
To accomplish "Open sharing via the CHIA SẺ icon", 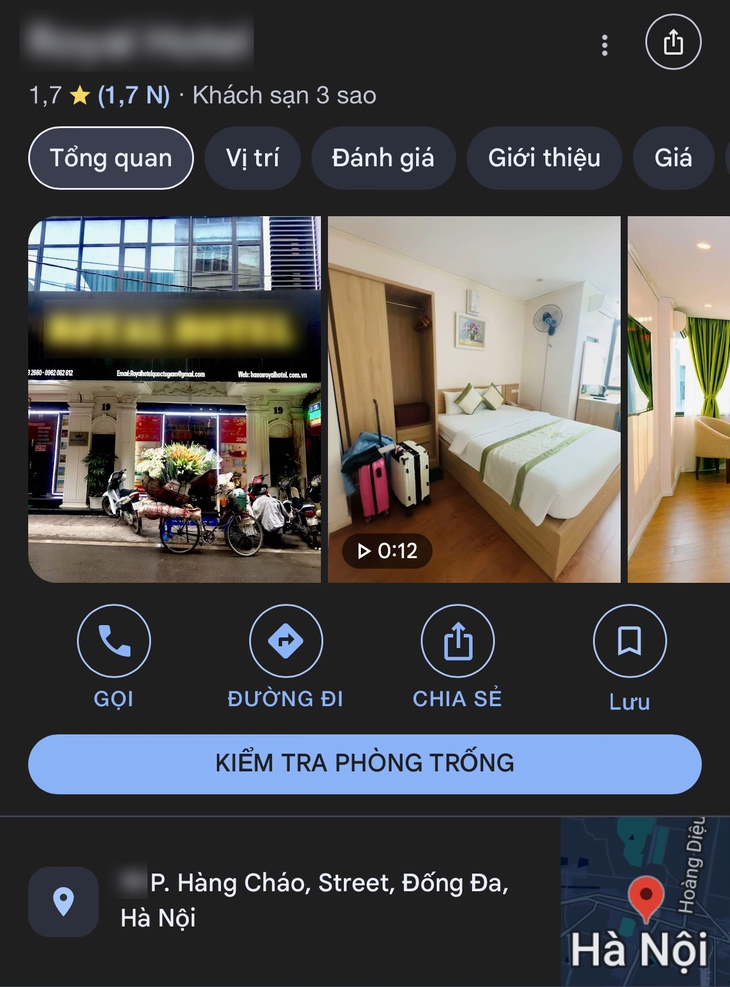I will click(458, 640).
